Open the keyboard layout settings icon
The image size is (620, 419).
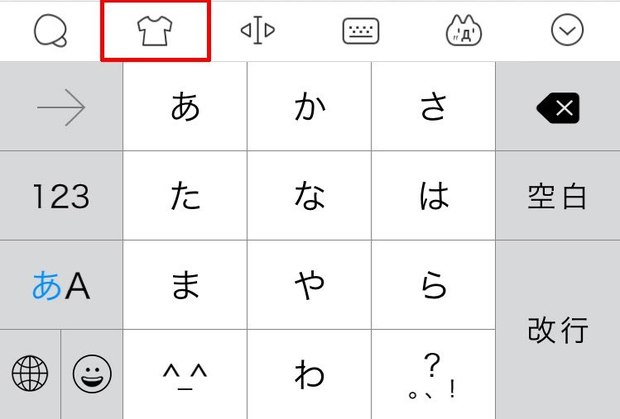pos(361,31)
